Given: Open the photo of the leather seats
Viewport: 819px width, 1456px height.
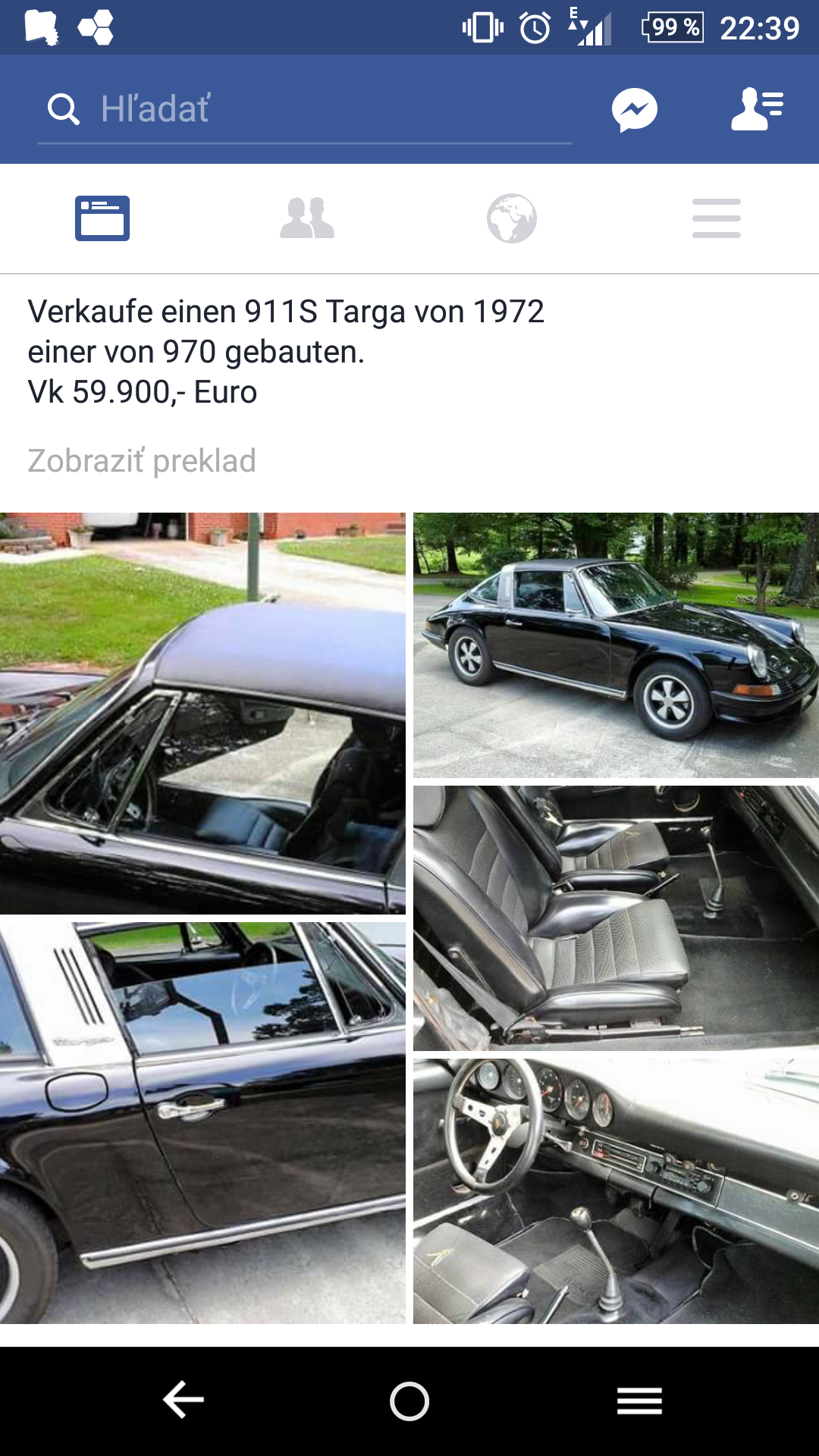Looking at the screenshot, I should [x=616, y=918].
